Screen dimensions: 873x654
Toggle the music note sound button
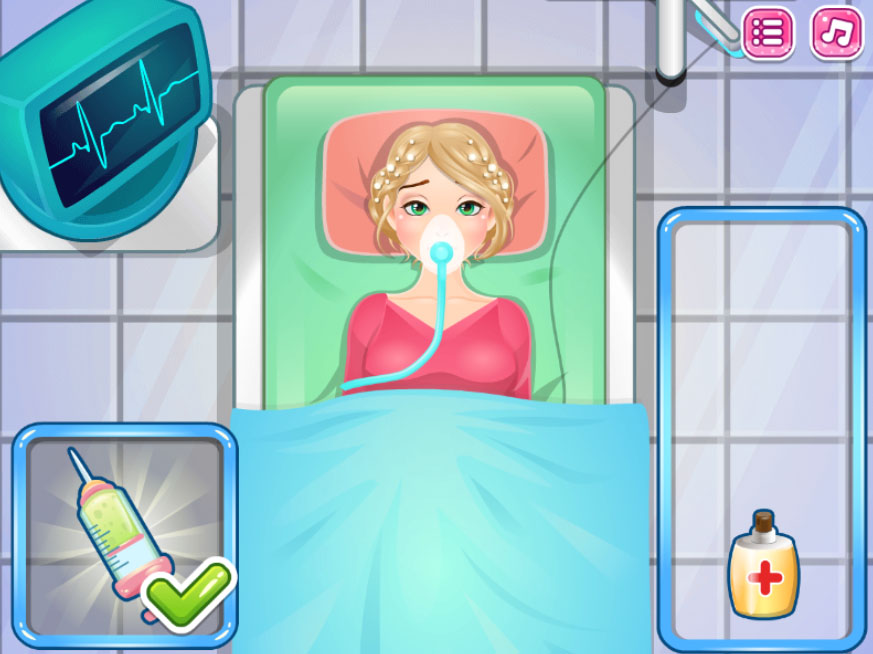click(835, 33)
